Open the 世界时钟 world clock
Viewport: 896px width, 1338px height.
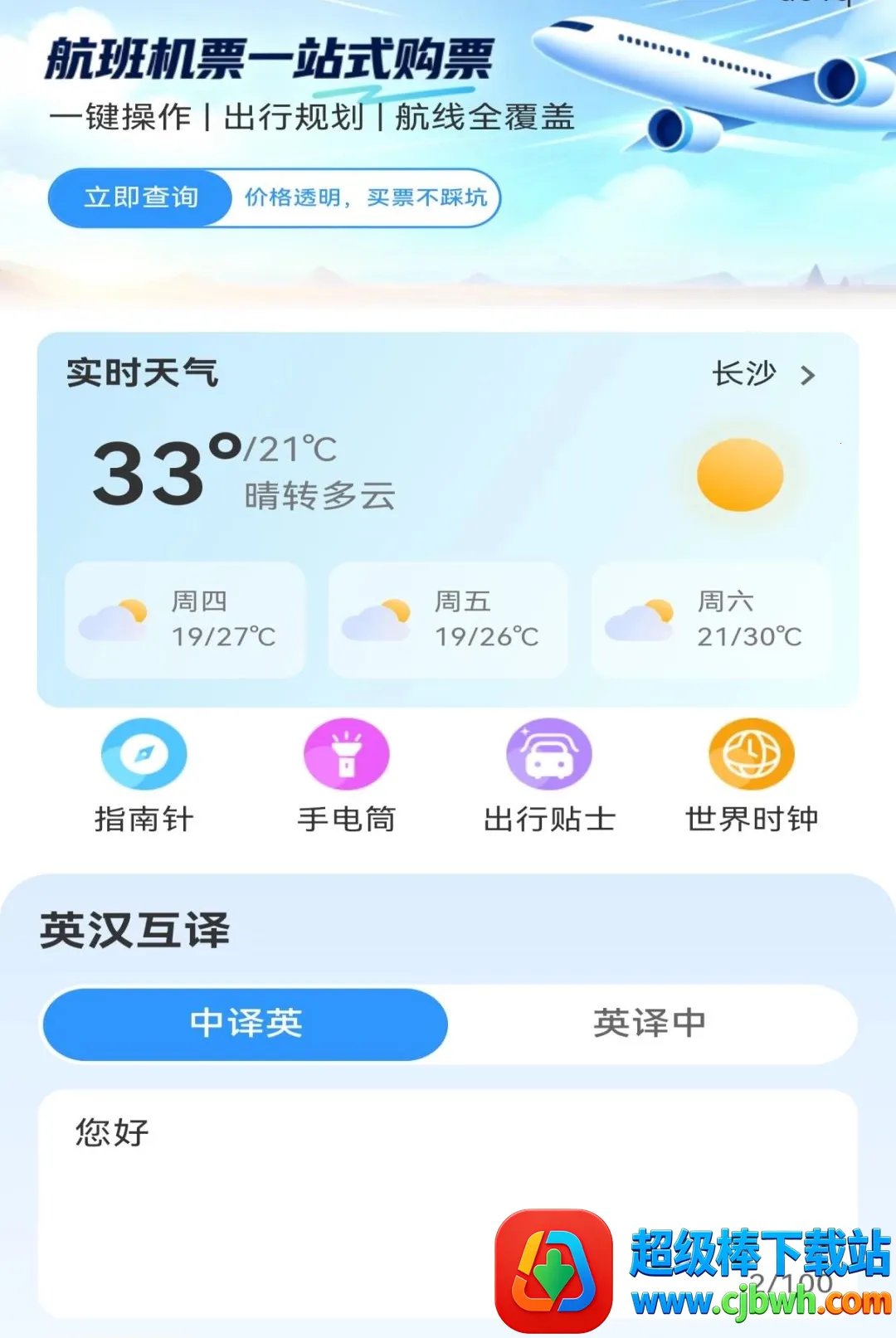752,776
